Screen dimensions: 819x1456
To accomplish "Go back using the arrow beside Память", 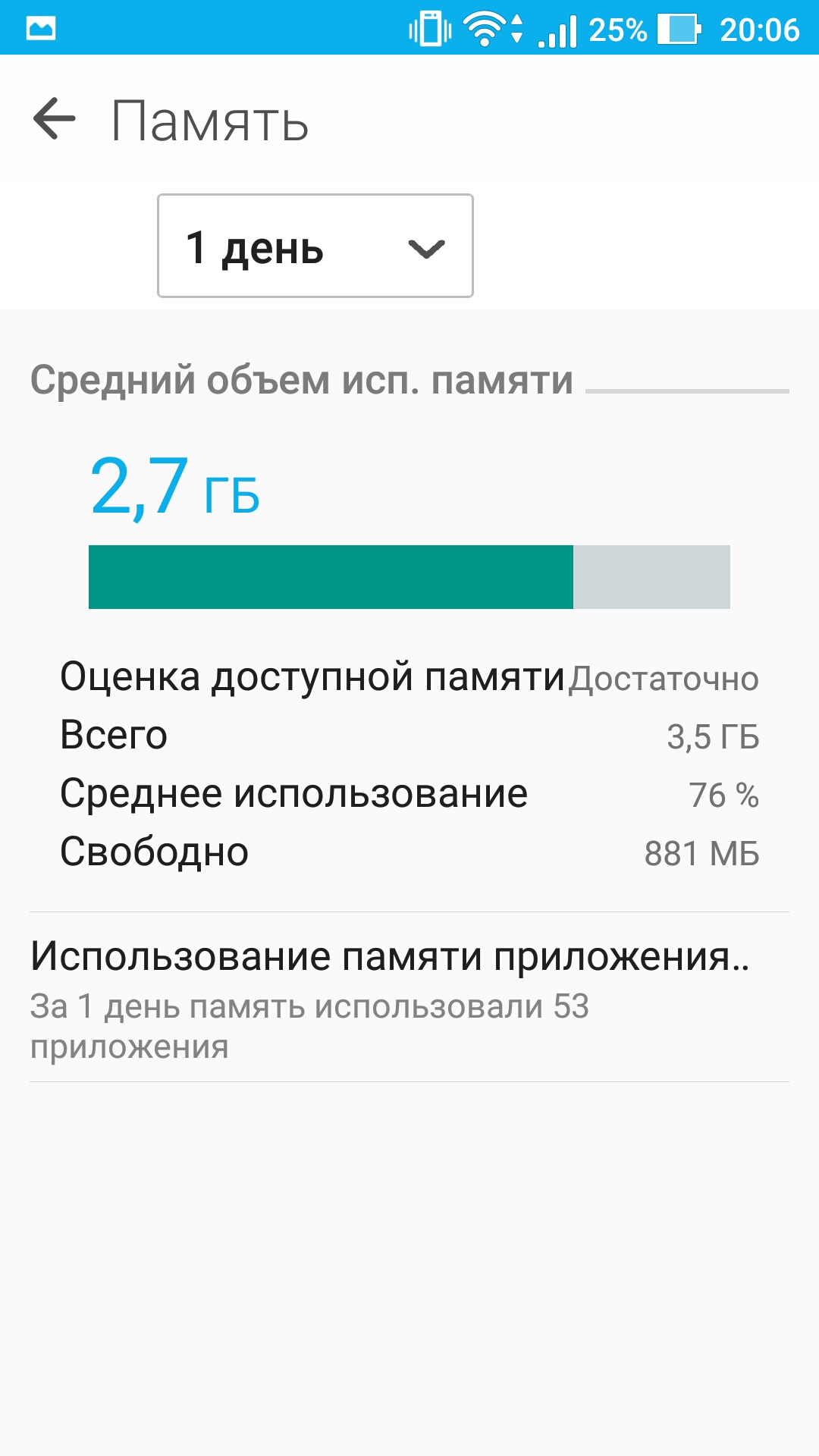I will pos(55,119).
